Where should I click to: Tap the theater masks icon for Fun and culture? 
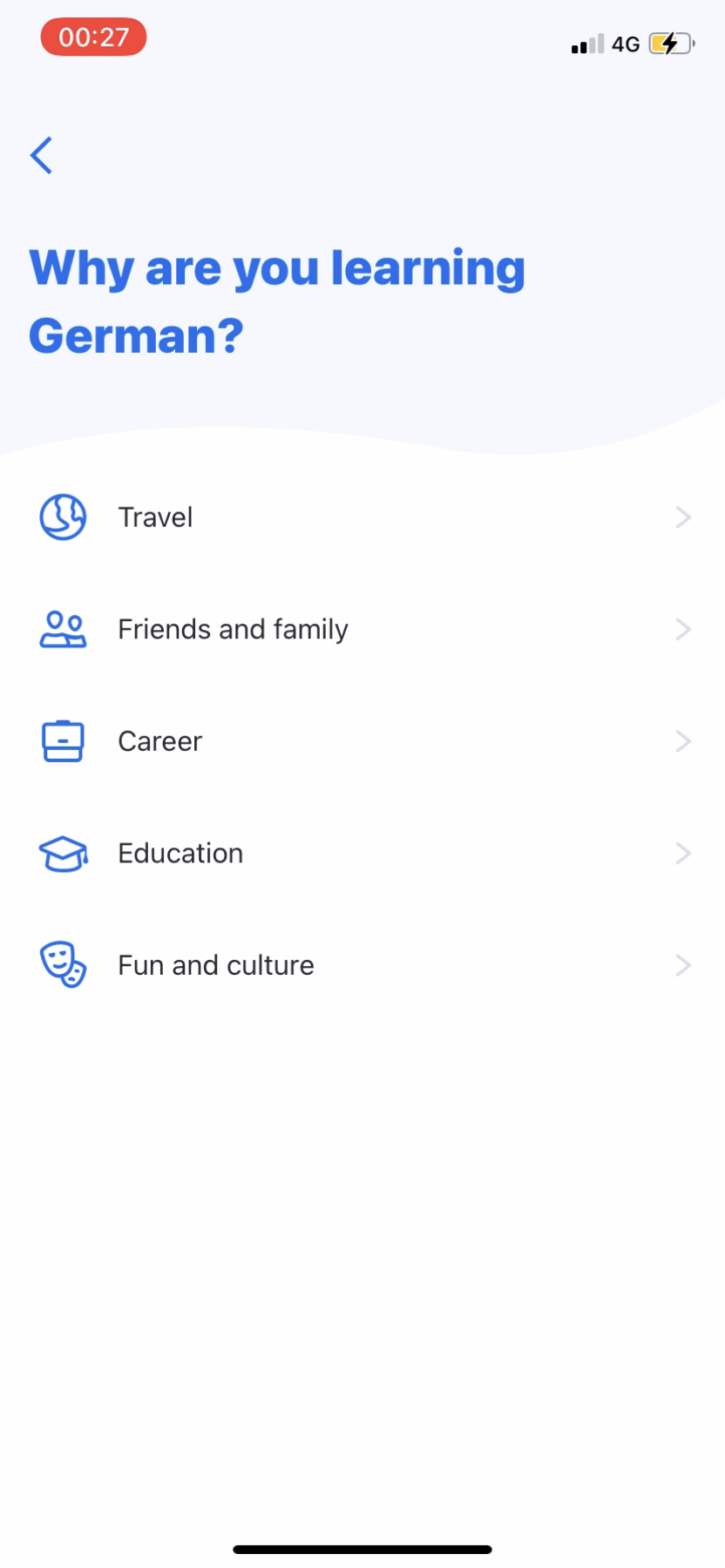point(63,964)
